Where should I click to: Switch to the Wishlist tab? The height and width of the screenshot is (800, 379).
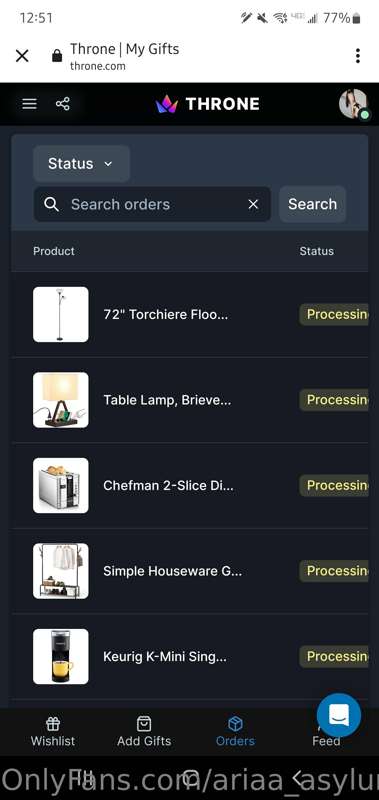[53, 732]
